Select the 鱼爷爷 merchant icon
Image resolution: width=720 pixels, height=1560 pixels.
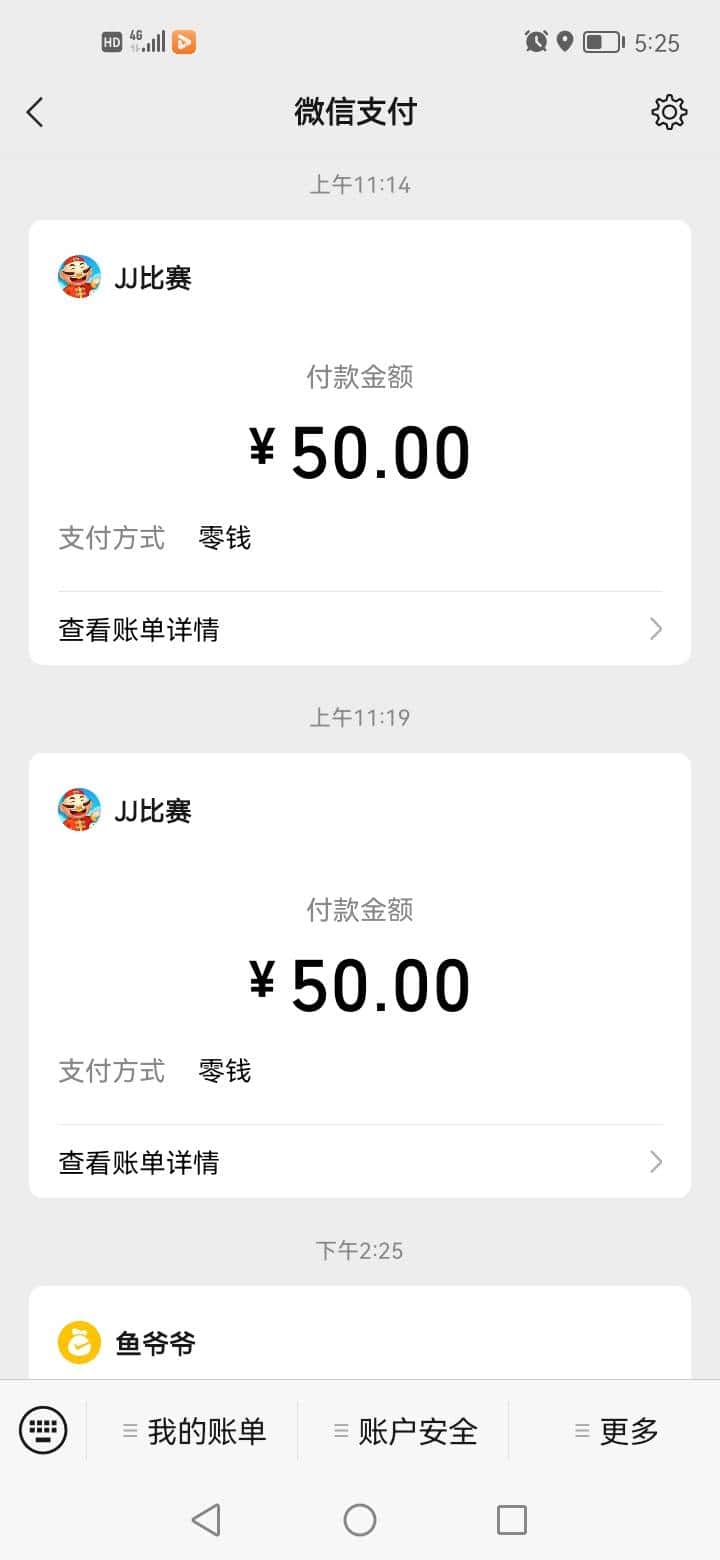click(79, 1343)
